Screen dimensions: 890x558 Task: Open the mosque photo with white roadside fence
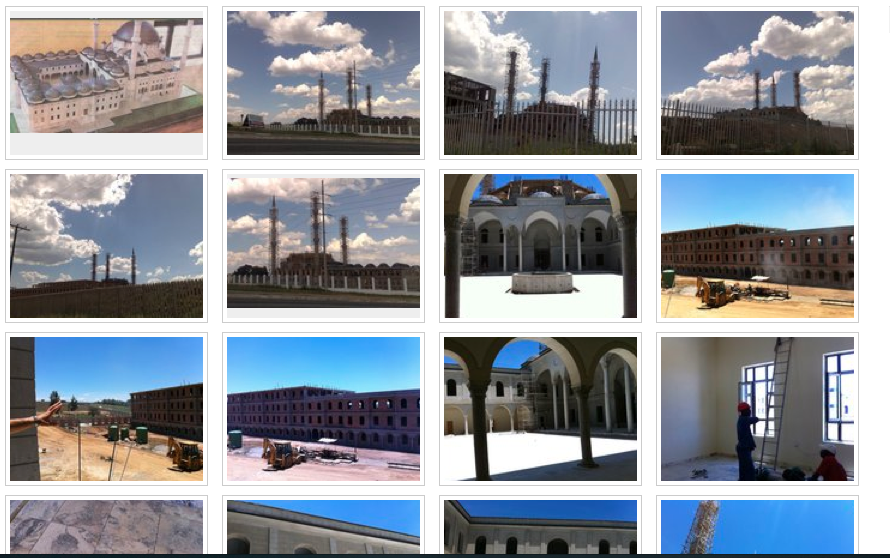(323, 245)
